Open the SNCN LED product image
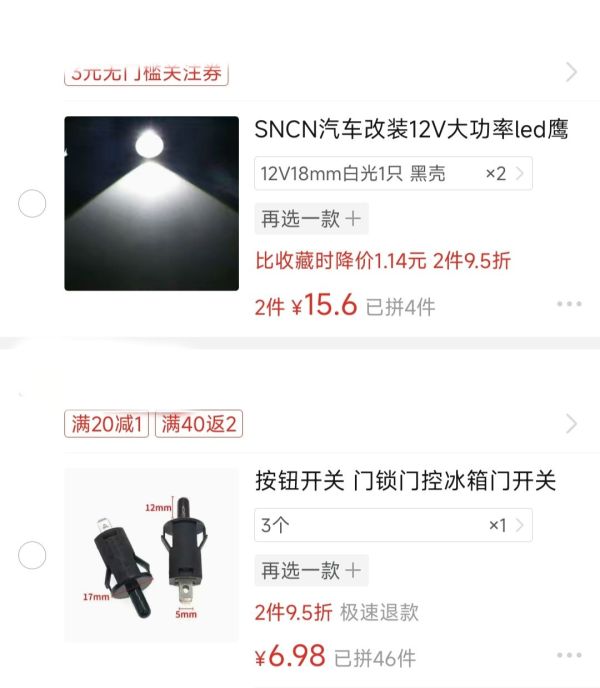 point(152,204)
